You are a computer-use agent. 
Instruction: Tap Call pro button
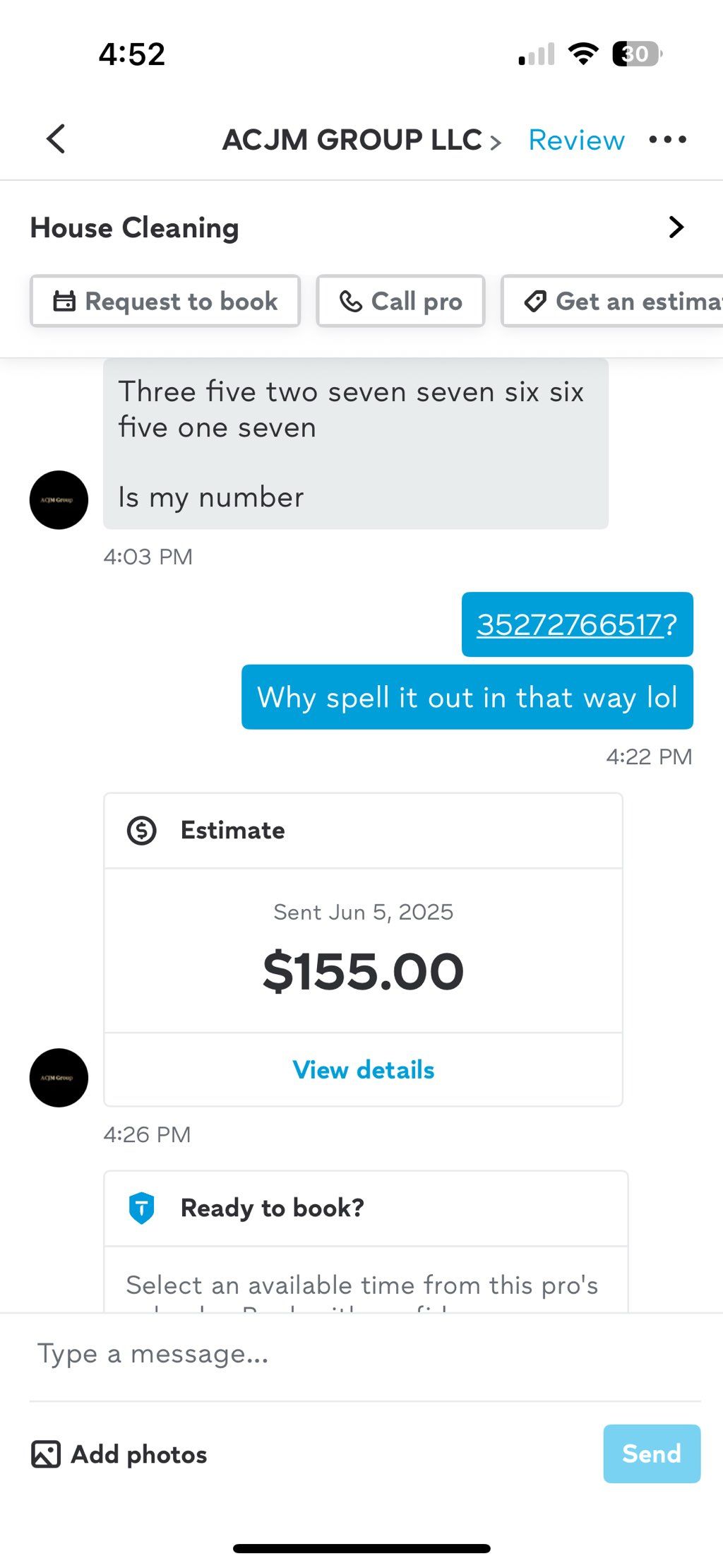(x=400, y=301)
